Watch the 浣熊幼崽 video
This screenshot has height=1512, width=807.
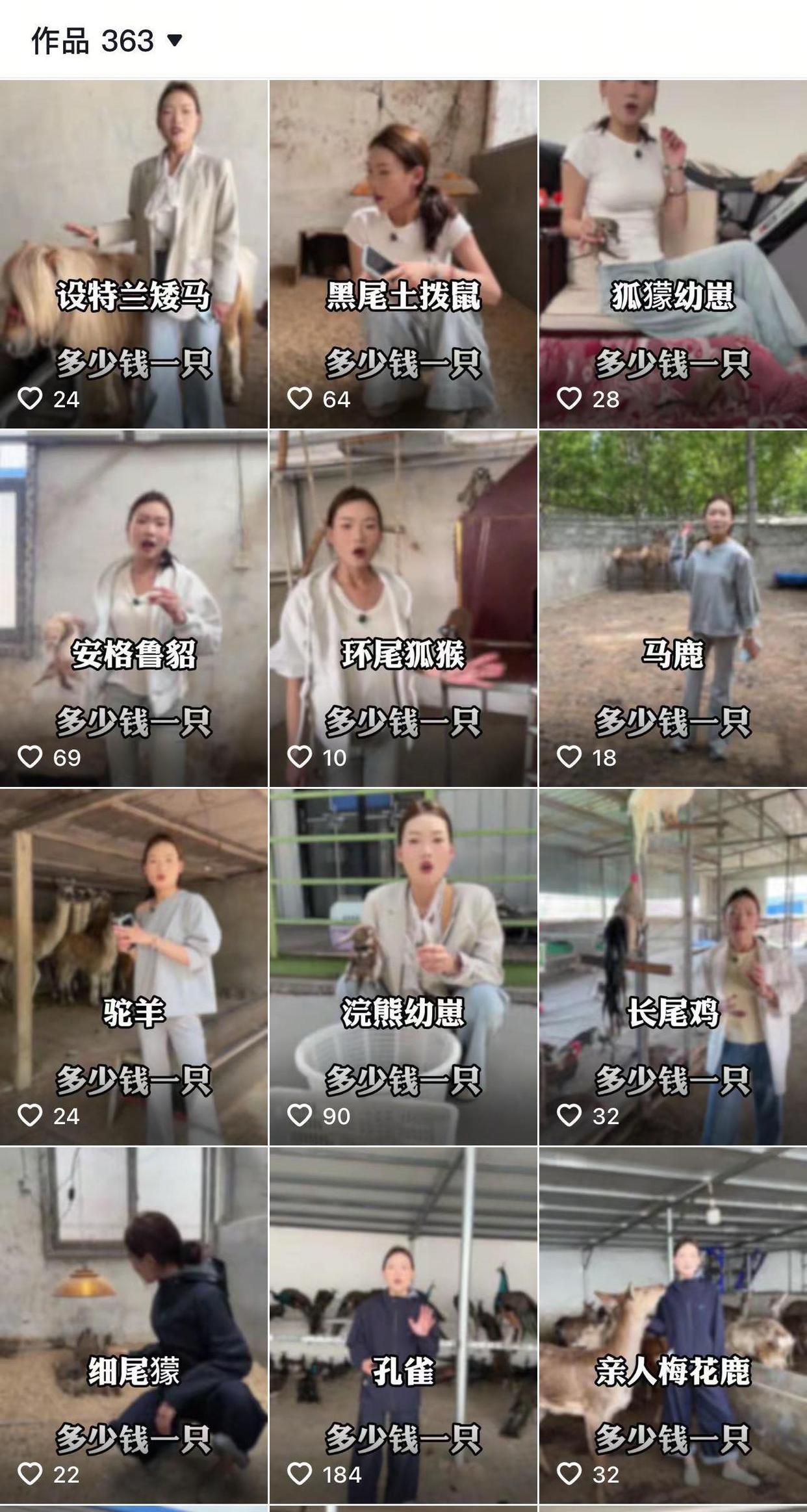(403, 967)
